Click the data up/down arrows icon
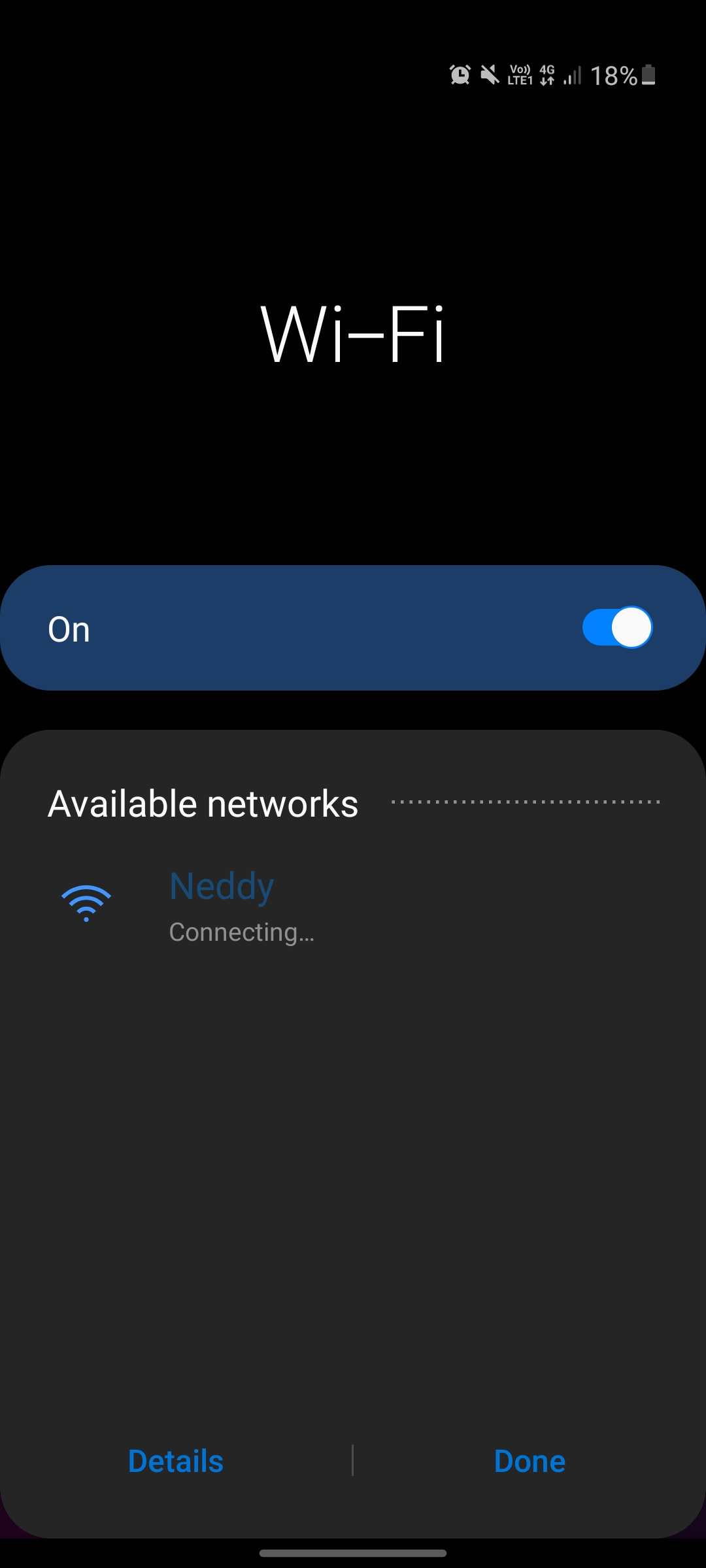706x1568 pixels. coord(548,82)
